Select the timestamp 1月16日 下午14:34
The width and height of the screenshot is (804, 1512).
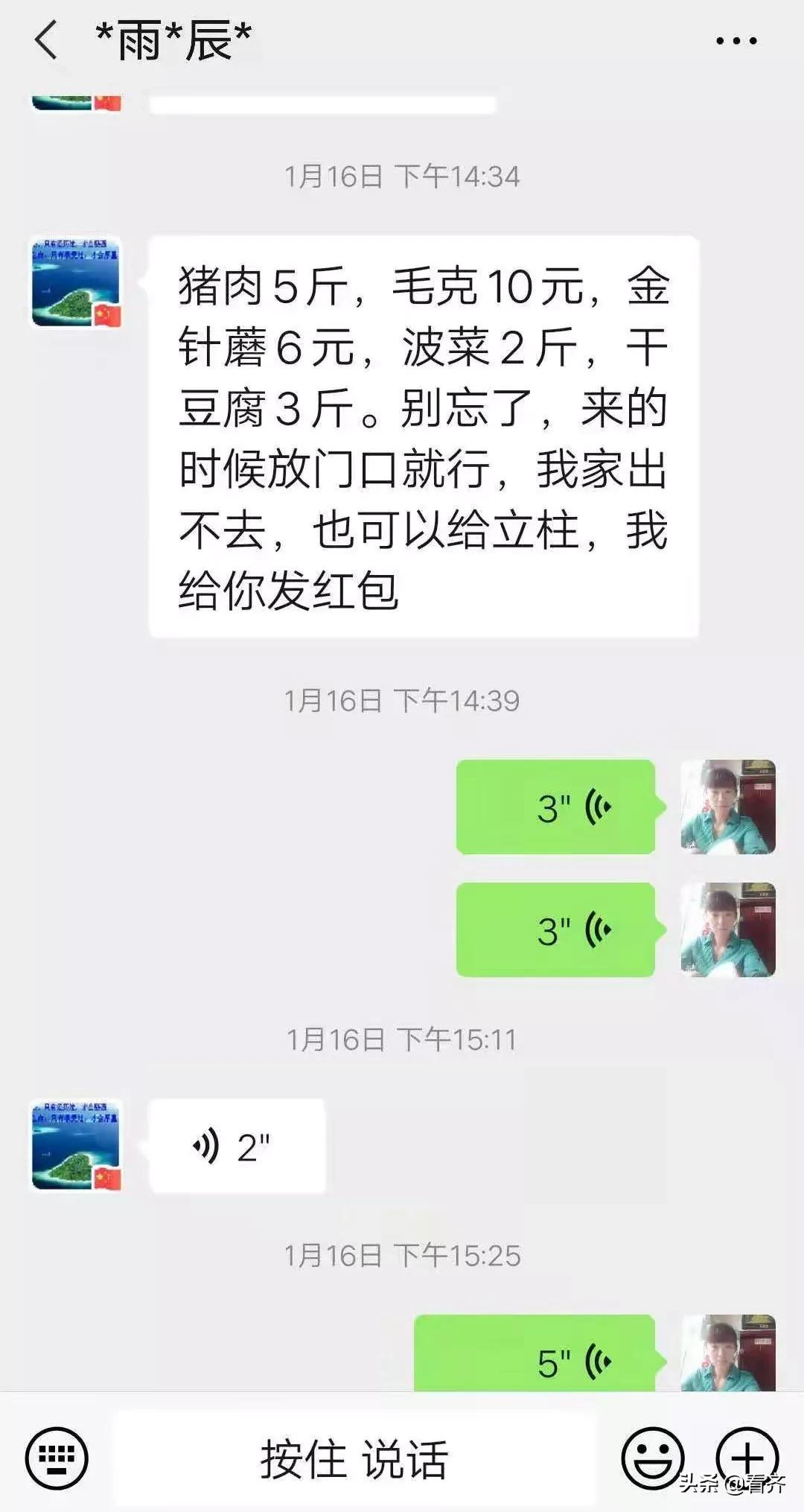402,175
